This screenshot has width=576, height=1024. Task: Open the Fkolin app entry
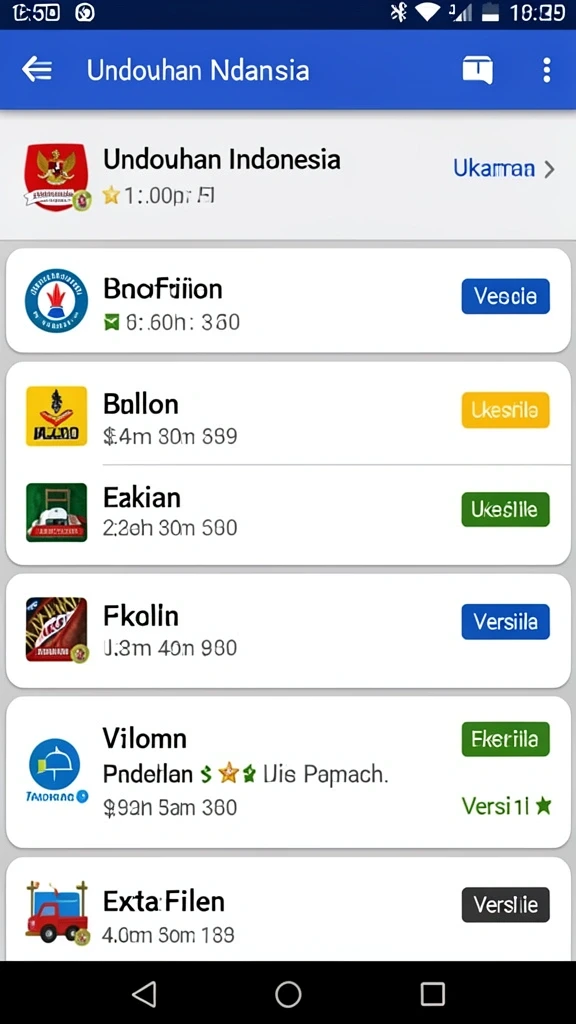pyautogui.click(x=288, y=630)
